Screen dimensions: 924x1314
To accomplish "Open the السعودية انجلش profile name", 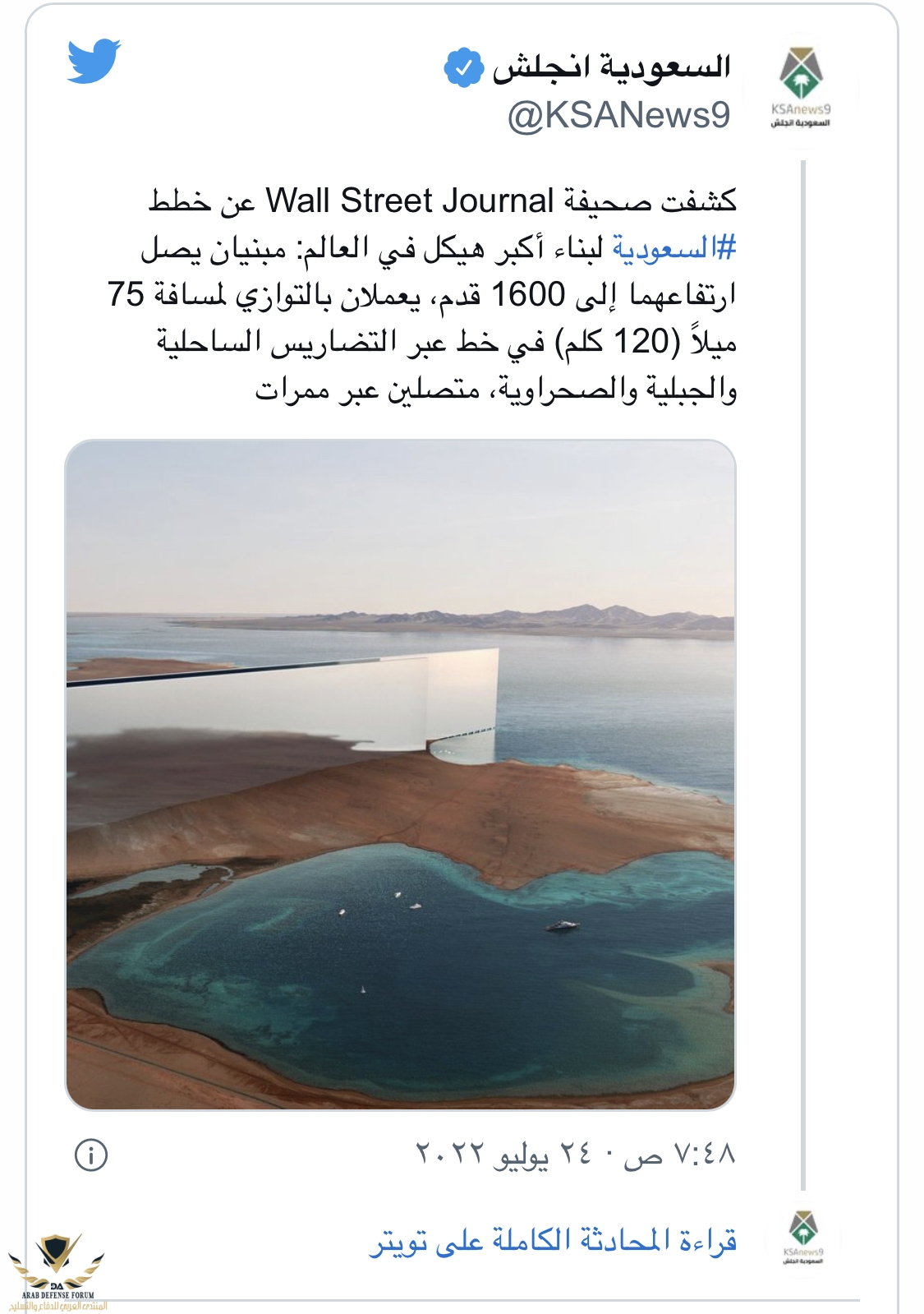I will (610, 67).
